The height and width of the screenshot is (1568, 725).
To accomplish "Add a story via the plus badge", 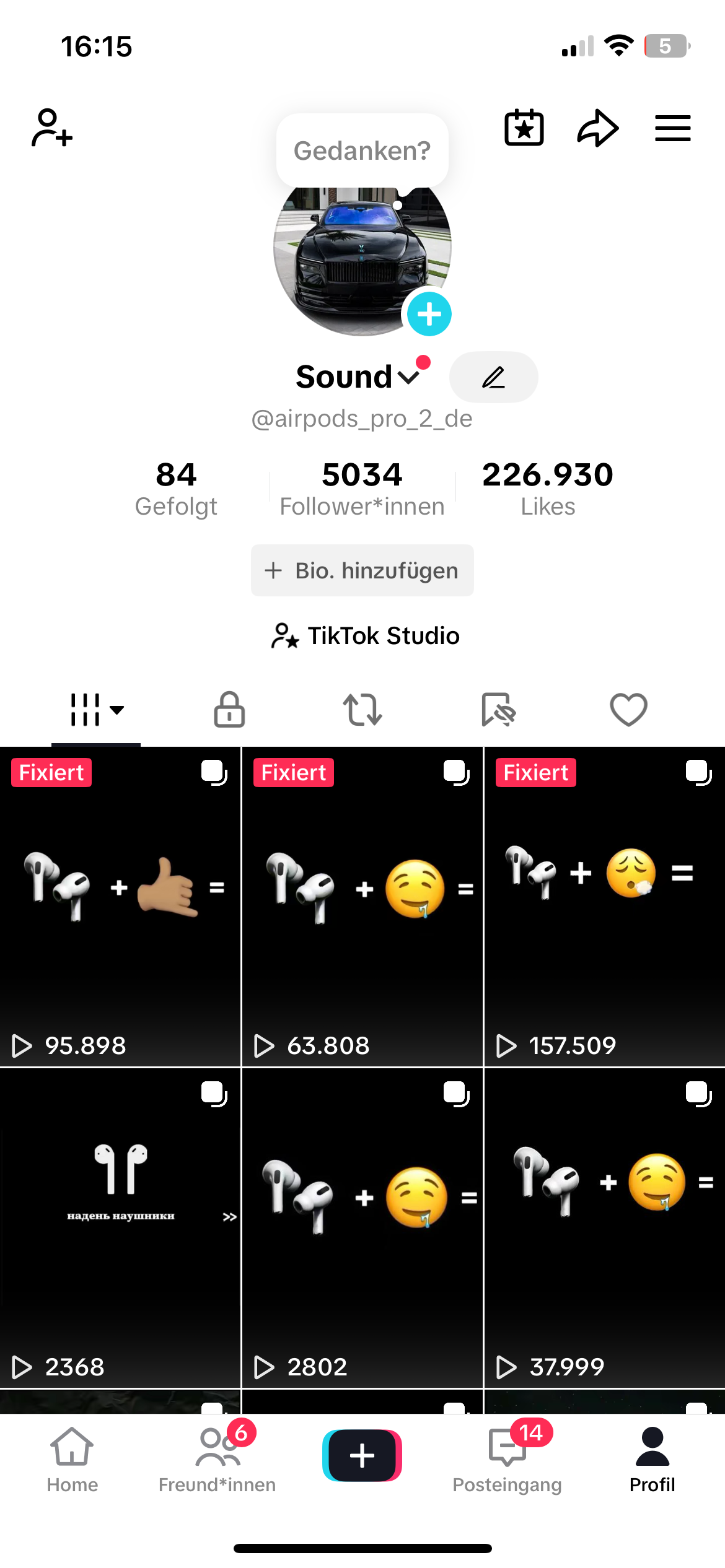I will (x=429, y=314).
